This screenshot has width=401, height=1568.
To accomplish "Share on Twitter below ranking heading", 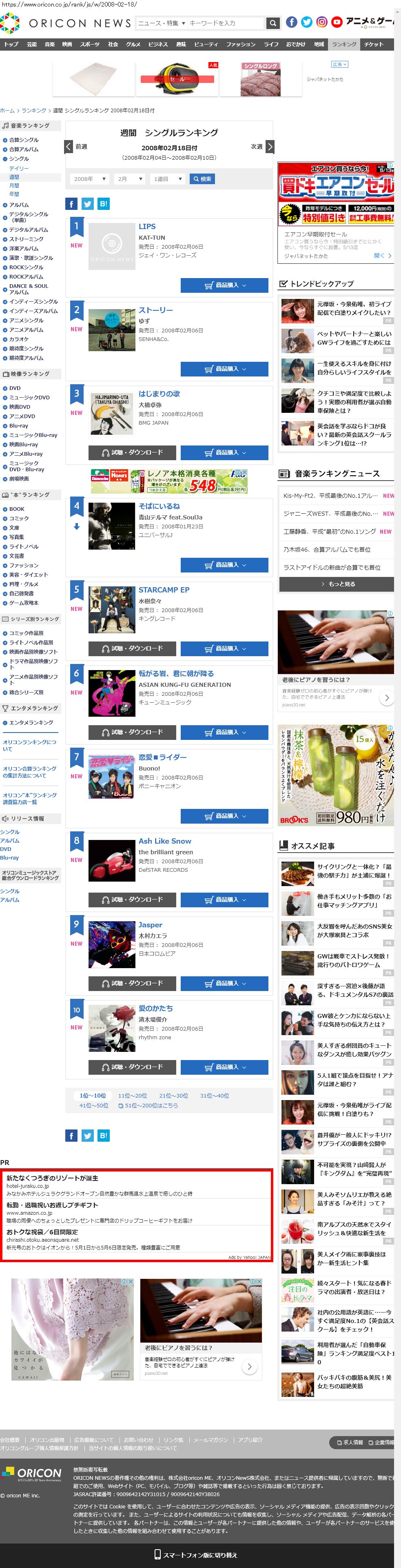I will (x=88, y=204).
